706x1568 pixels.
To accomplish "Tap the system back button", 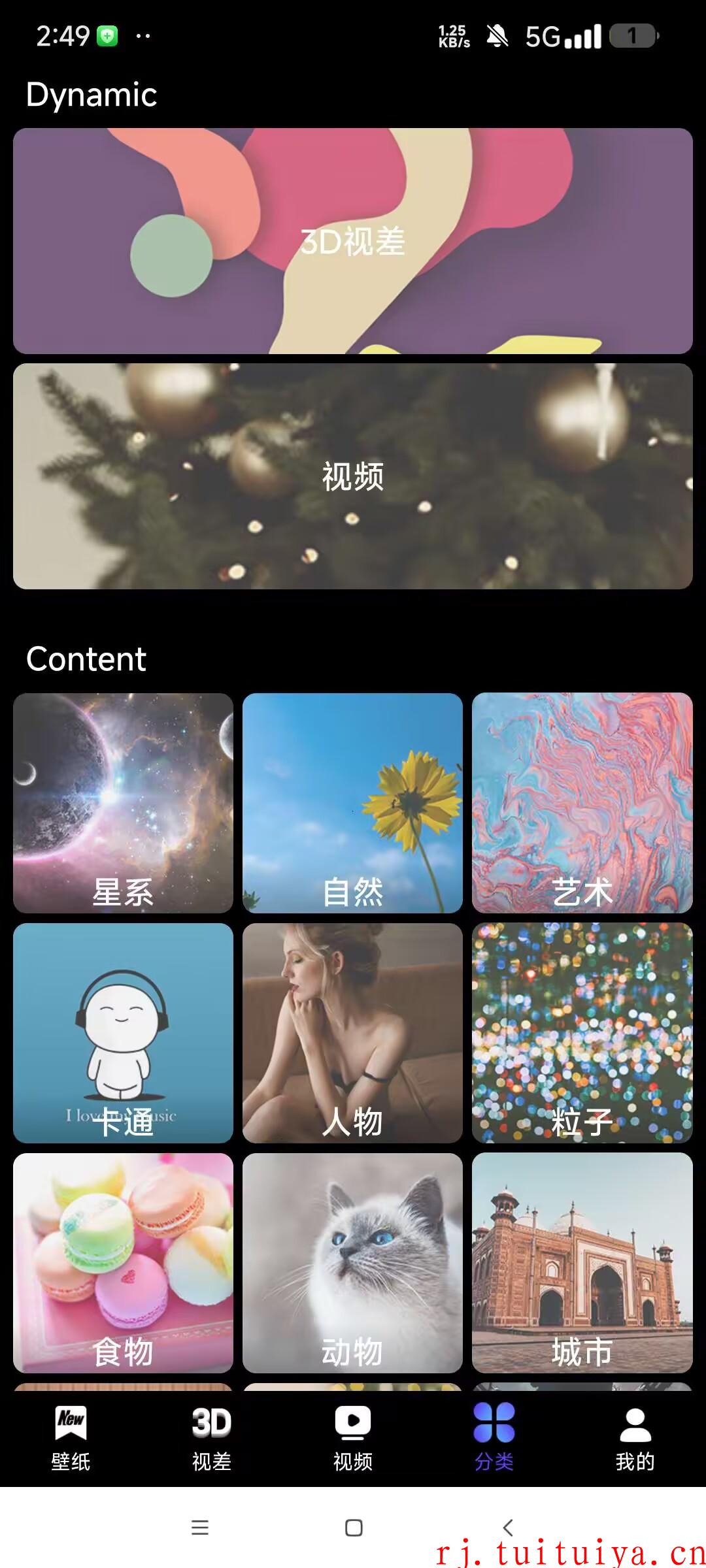I will click(x=508, y=1527).
